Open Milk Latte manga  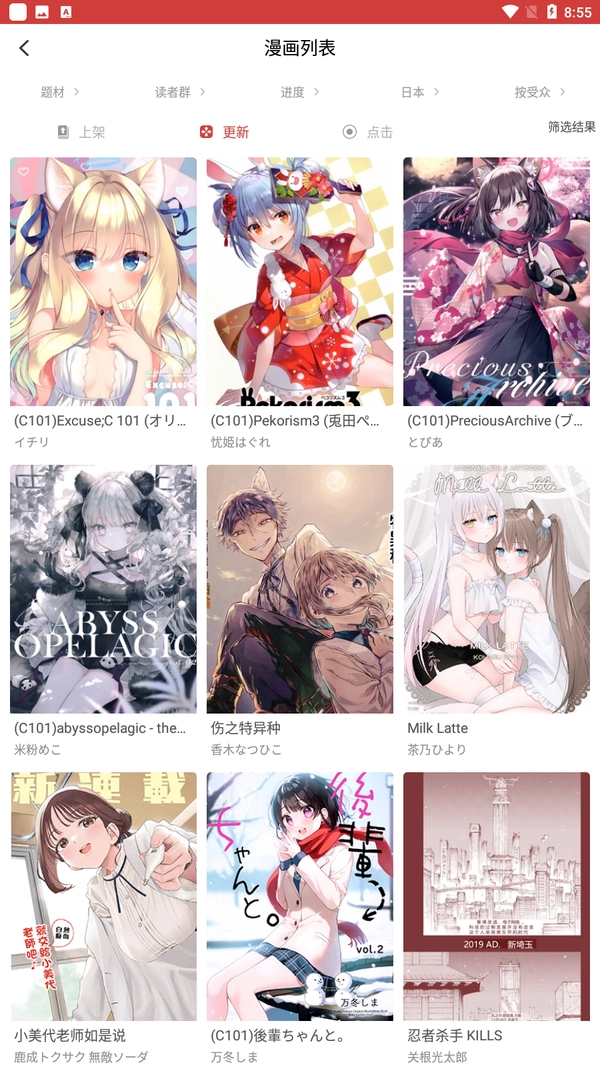coord(496,588)
